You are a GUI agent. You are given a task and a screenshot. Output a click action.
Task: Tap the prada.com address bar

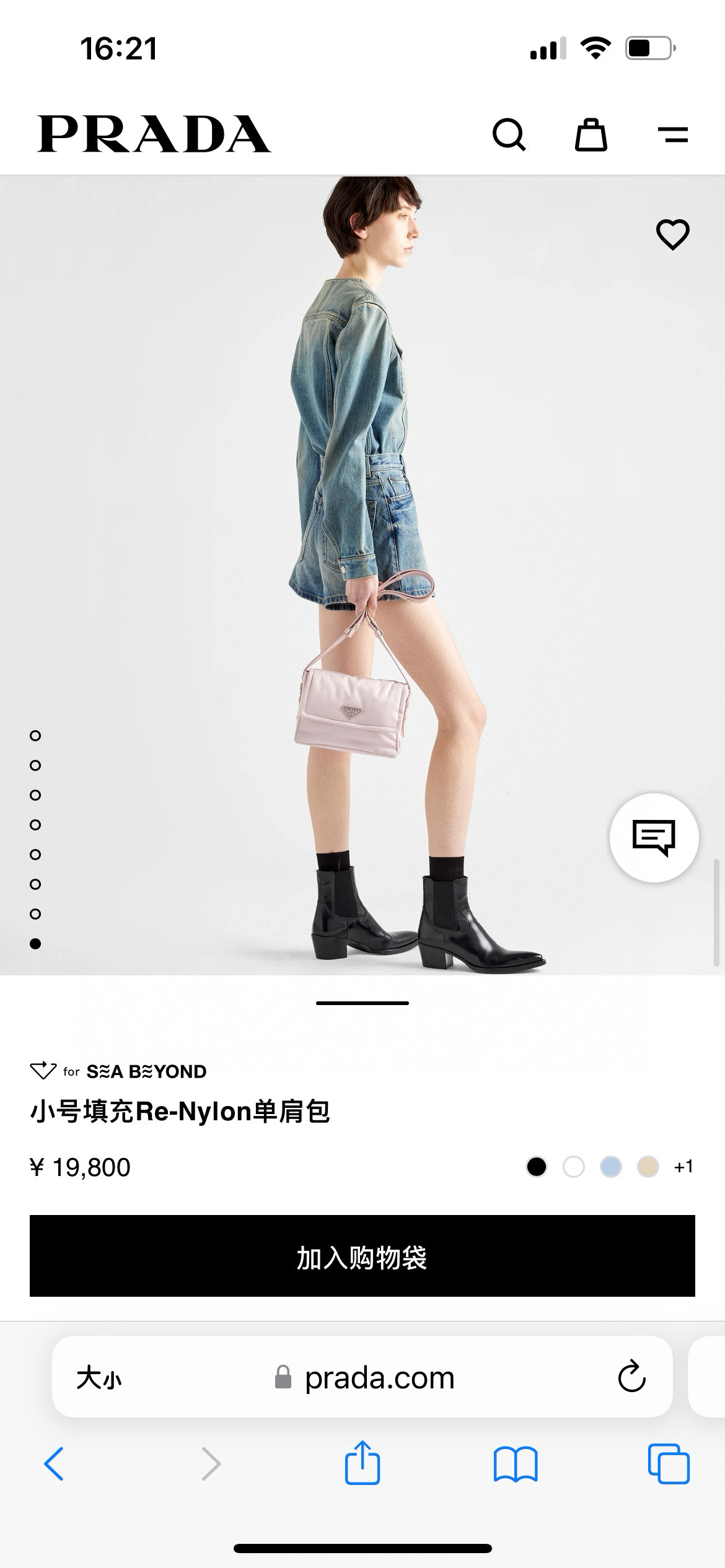(x=379, y=1377)
